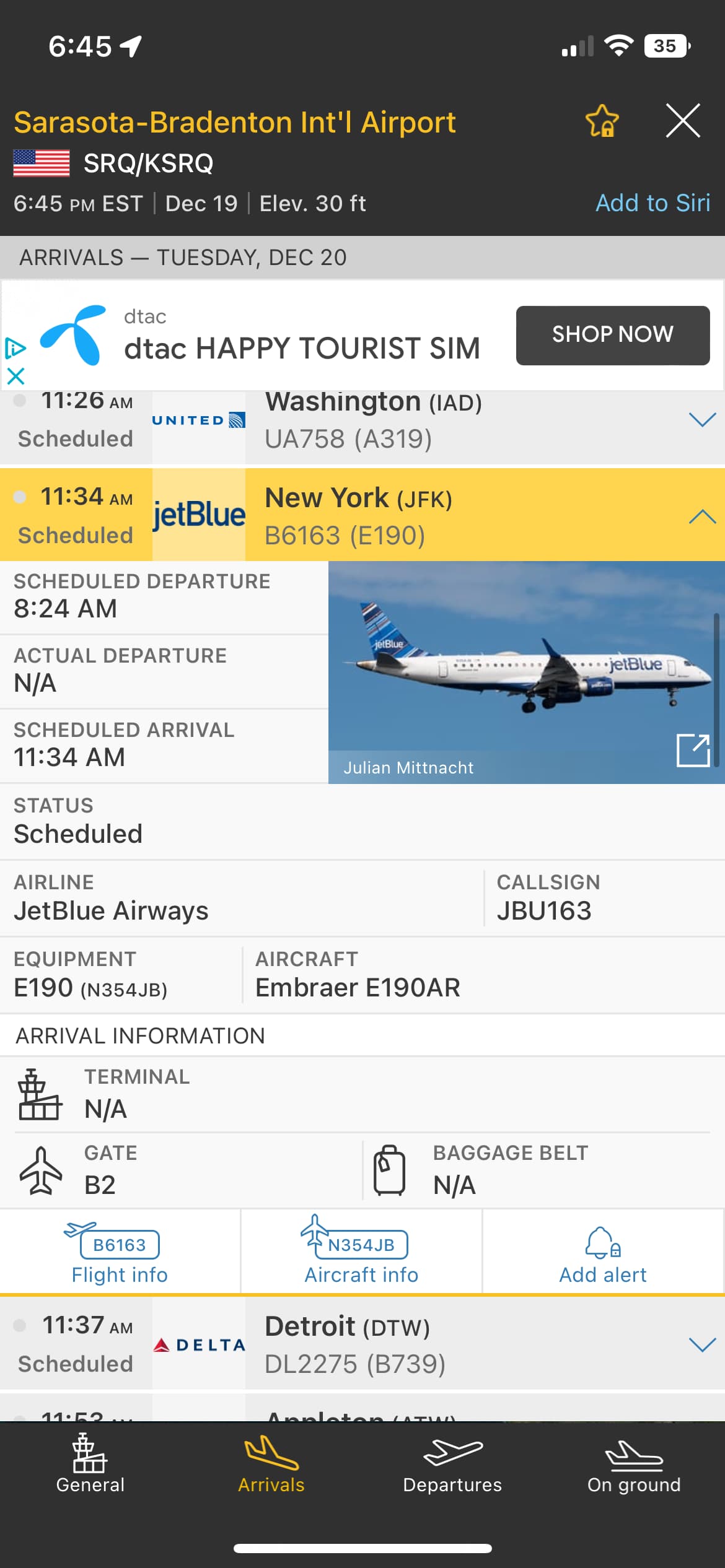Switch to the General tab
Viewport: 725px width, 1568px height.
tap(90, 1465)
